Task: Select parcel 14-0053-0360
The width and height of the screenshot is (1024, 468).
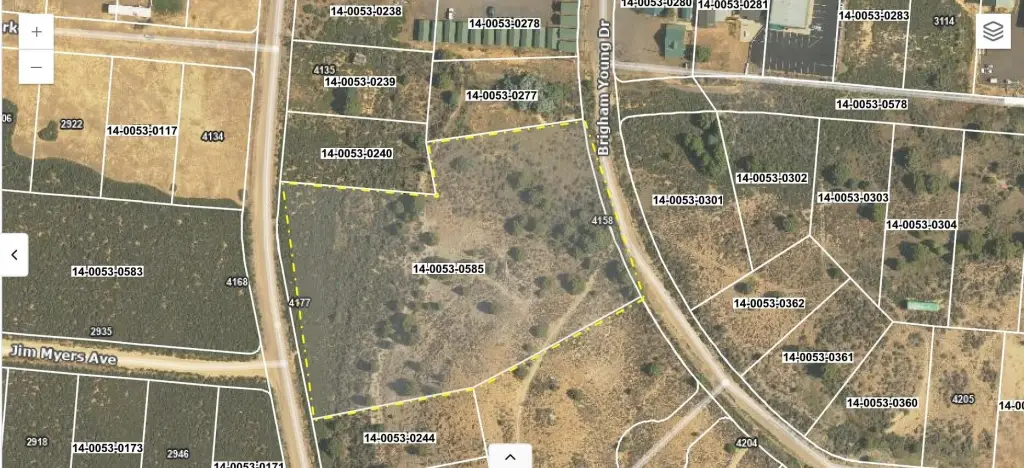Action: point(881,402)
